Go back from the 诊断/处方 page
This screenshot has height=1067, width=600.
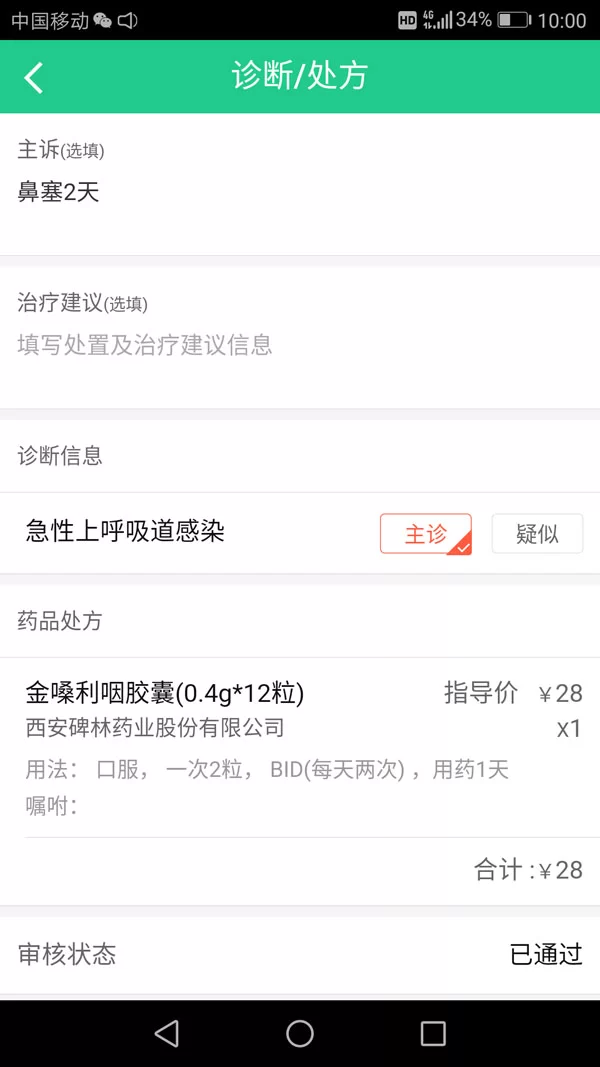34,77
